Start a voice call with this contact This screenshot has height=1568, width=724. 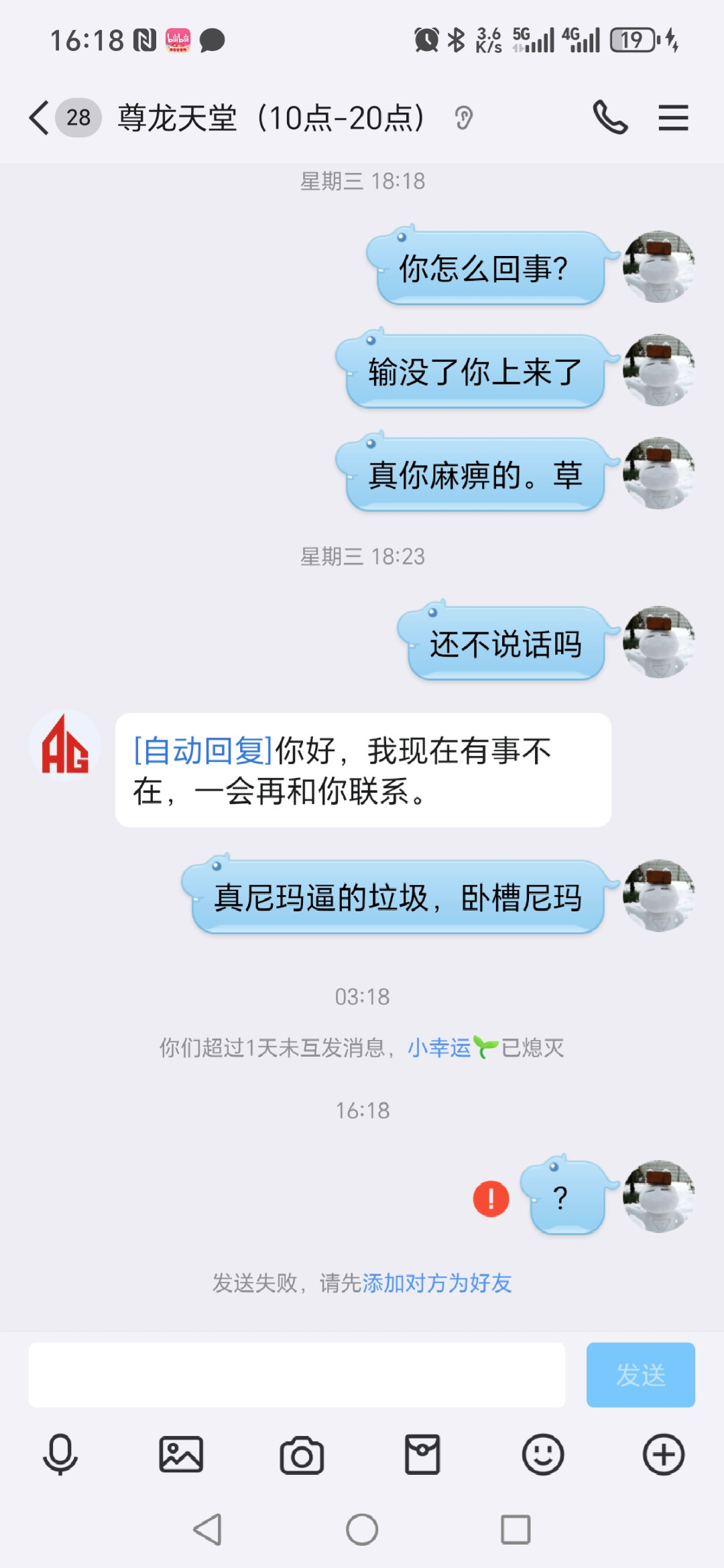click(x=610, y=118)
